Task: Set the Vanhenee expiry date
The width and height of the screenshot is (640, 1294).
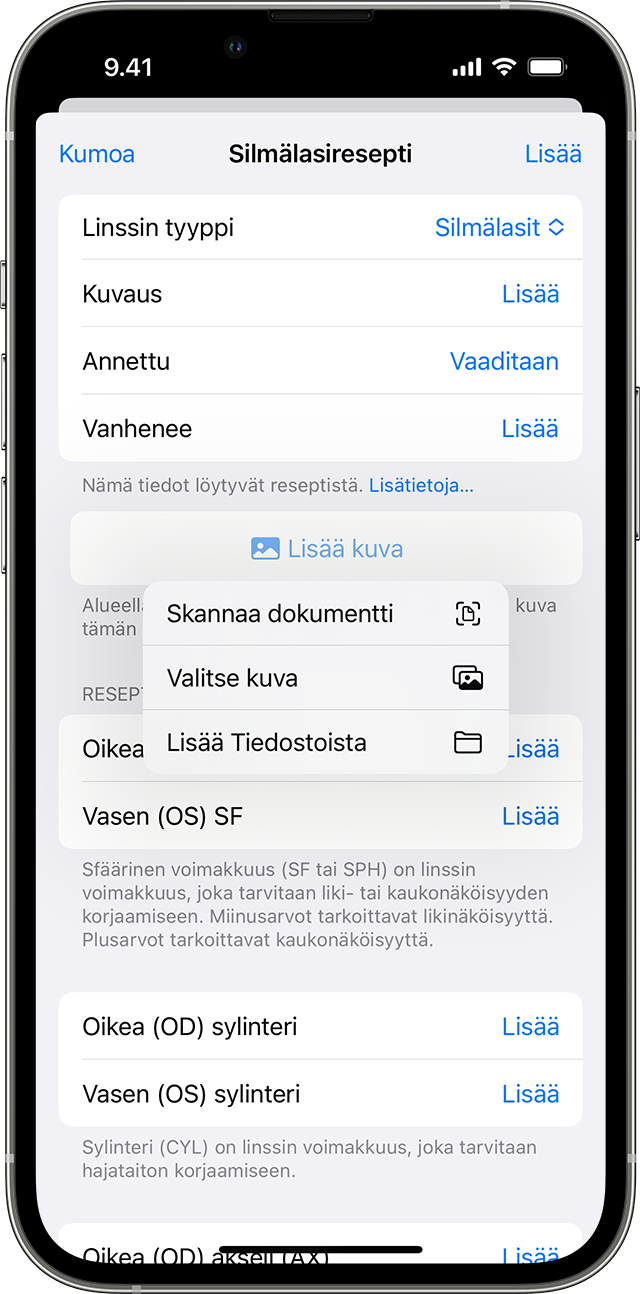Action: 530,428
